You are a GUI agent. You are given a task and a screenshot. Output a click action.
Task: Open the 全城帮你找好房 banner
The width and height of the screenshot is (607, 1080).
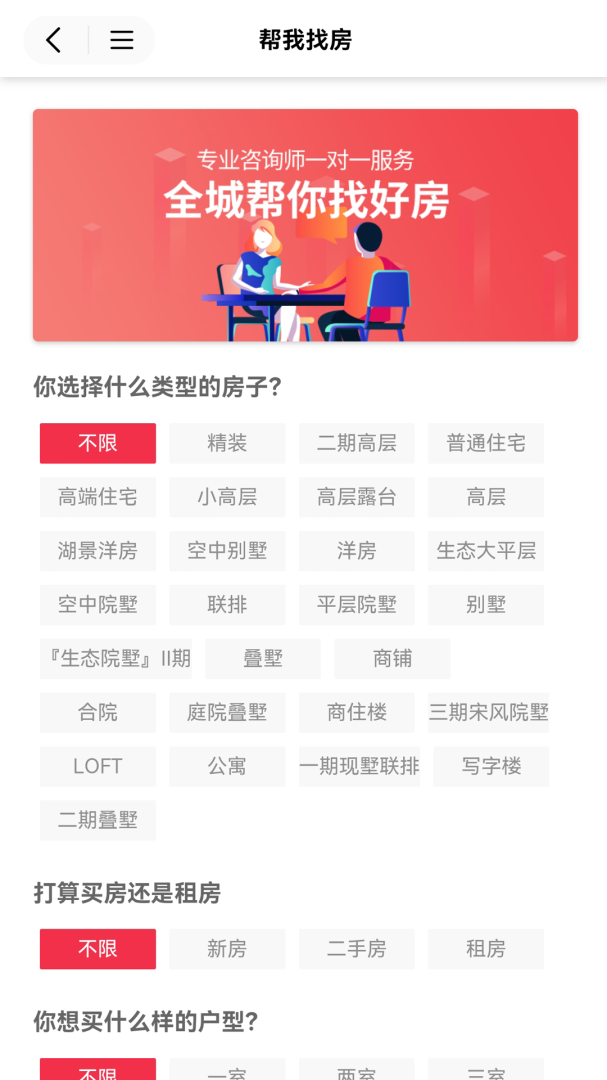coord(305,225)
